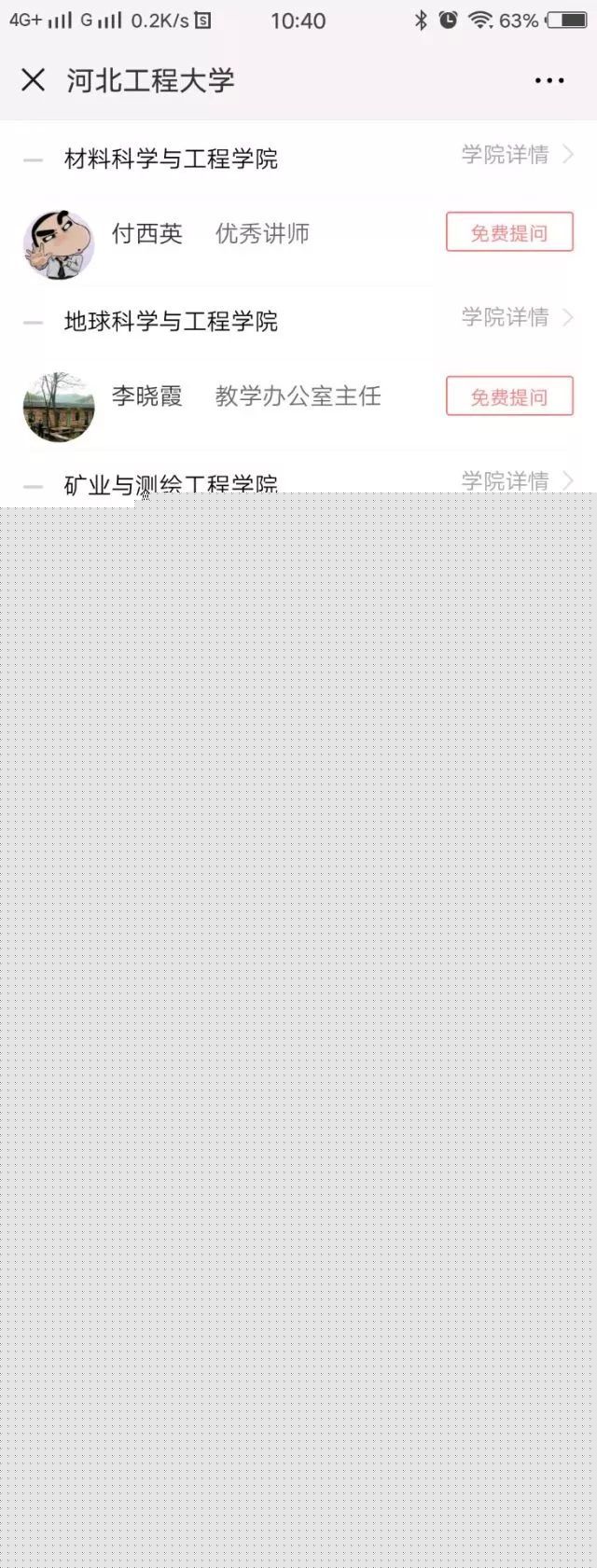Open the three-dot overflow menu

549,81
